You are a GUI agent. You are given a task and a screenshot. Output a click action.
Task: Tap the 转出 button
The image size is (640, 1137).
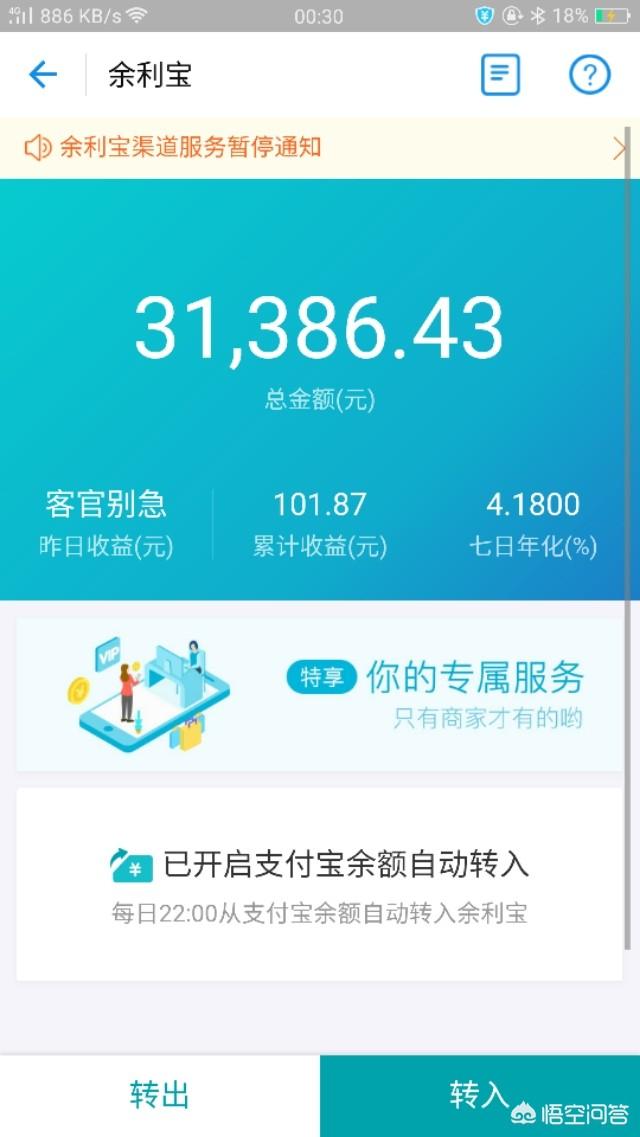click(160, 1095)
